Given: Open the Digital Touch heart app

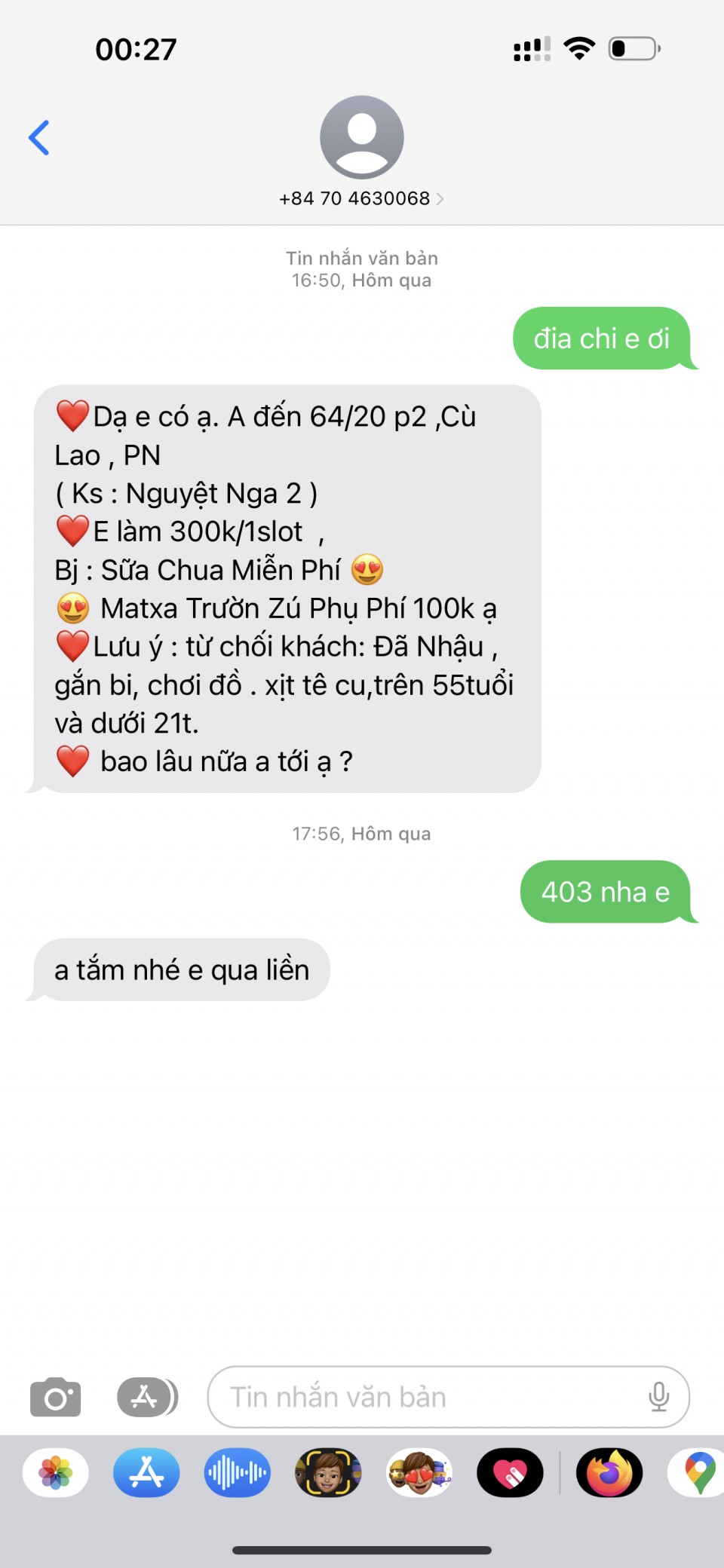Looking at the screenshot, I should tap(510, 1472).
